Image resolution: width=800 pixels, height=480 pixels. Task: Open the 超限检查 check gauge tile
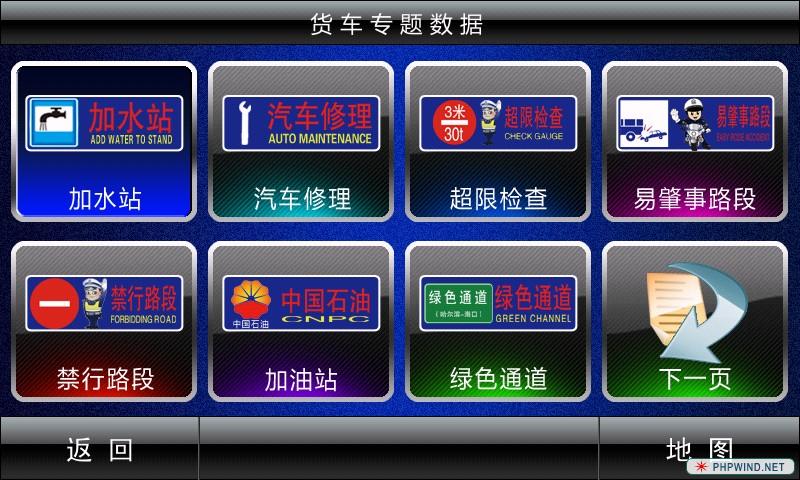(x=497, y=142)
